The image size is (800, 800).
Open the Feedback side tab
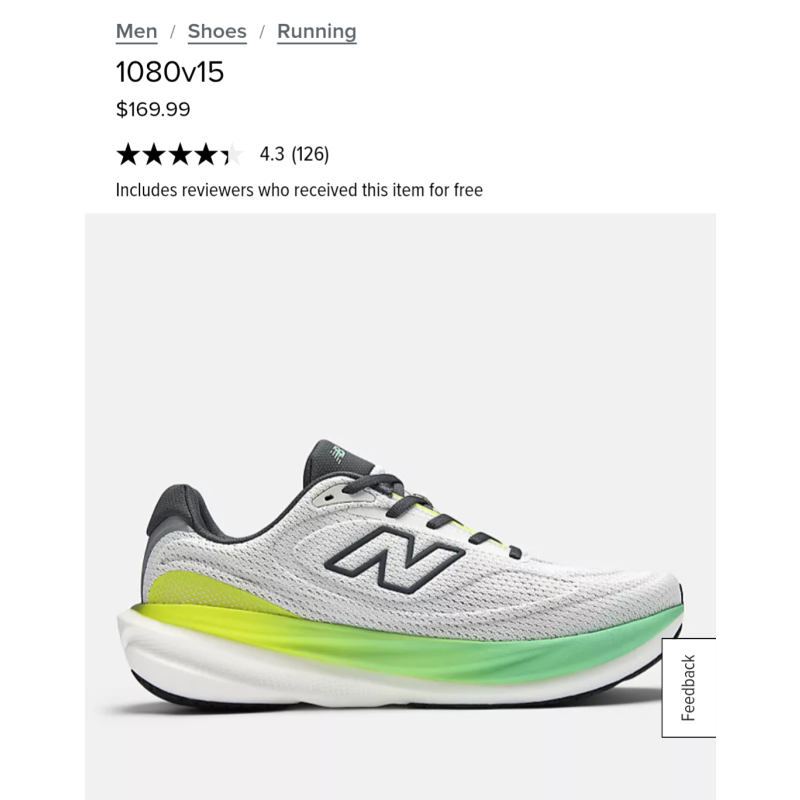tap(688, 687)
